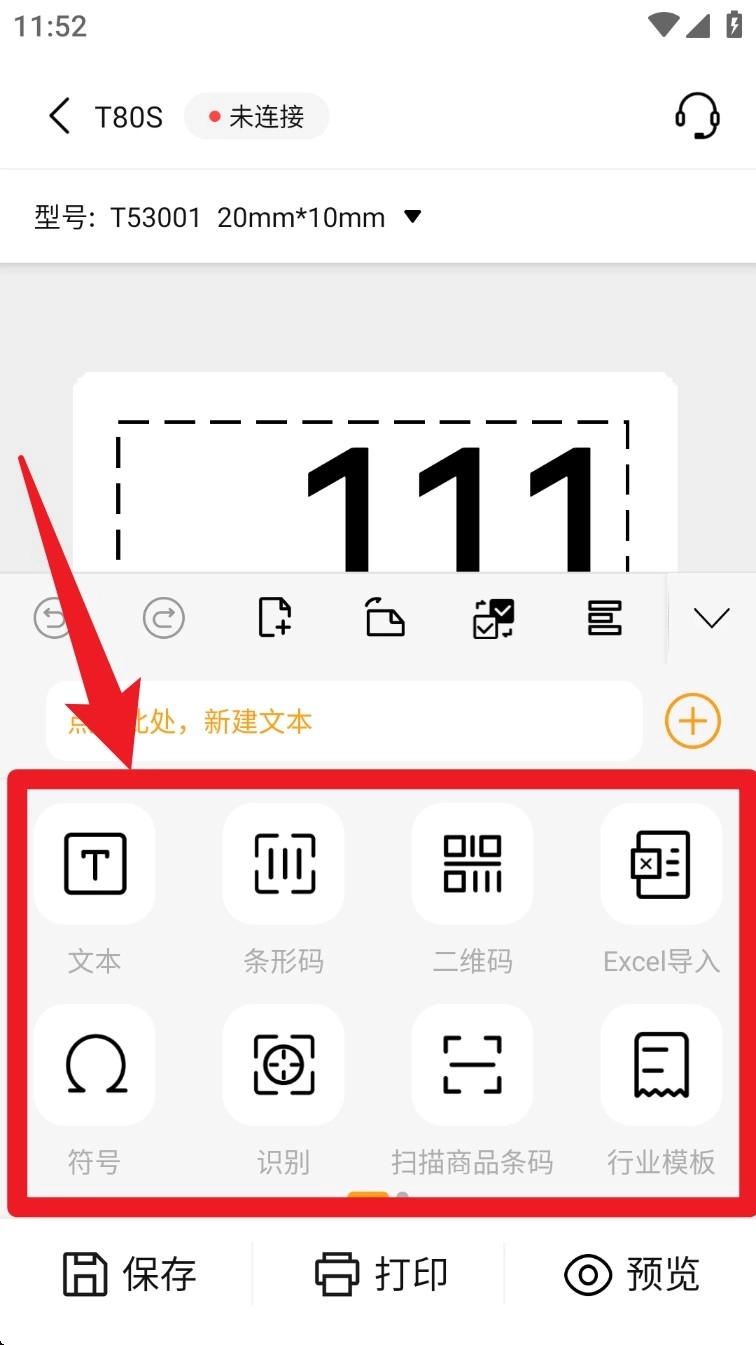Open the customer service headset icon
This screenshot has height=1345, width=756.
pos(699,115)
